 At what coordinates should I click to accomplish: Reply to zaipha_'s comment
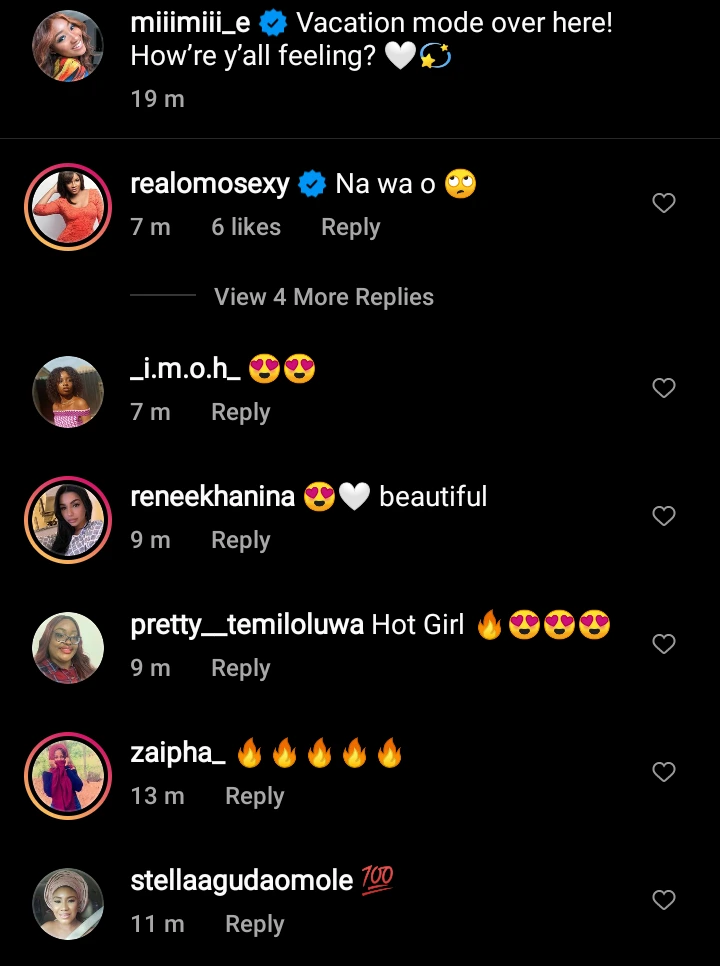coord(254,796)
